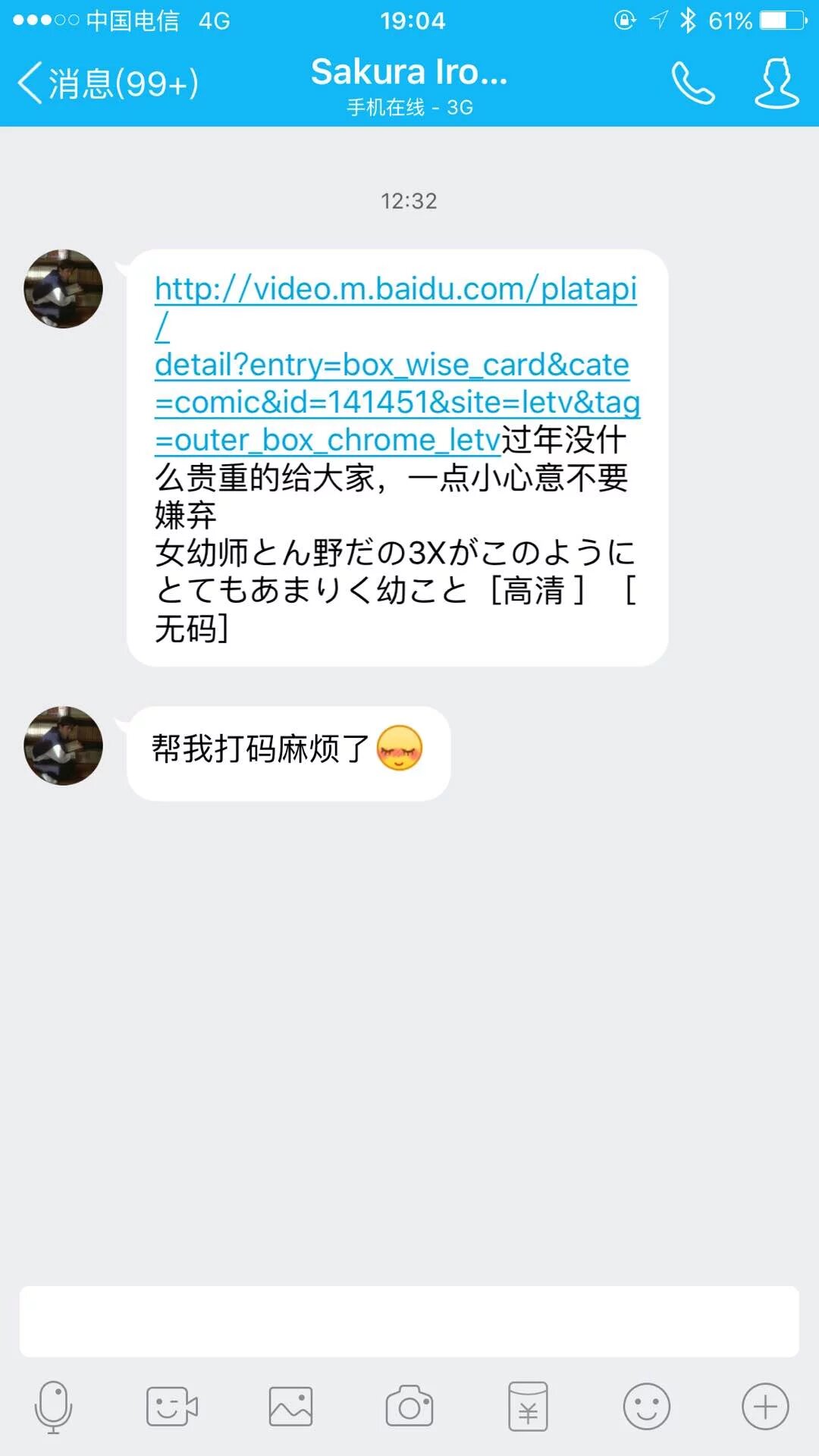Tap the sender avatar beside the link message
The width and height of the screenshot is (819, 1456).
click(x=64, y=289)
